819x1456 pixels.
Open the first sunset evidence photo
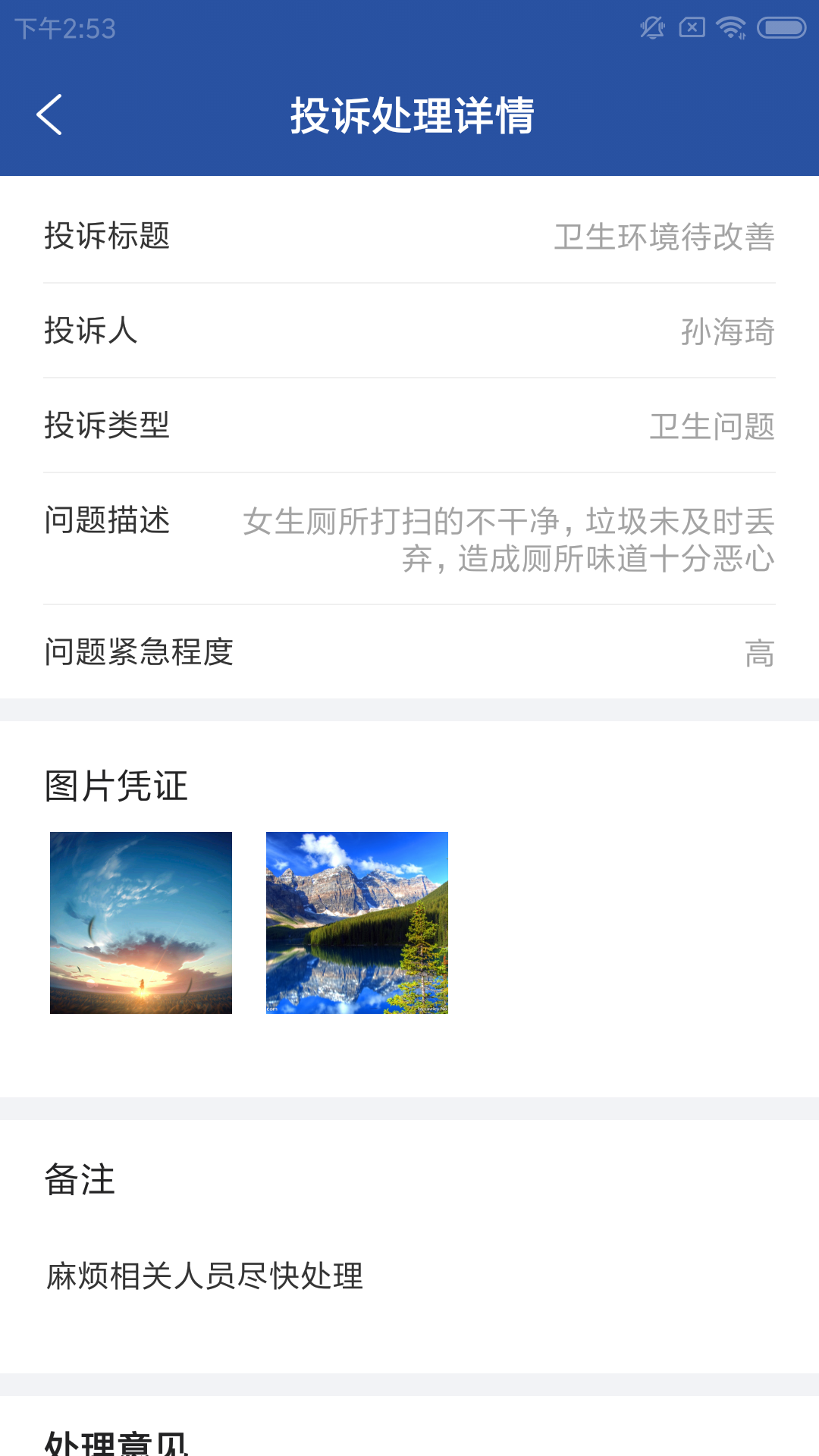[140, 922]
